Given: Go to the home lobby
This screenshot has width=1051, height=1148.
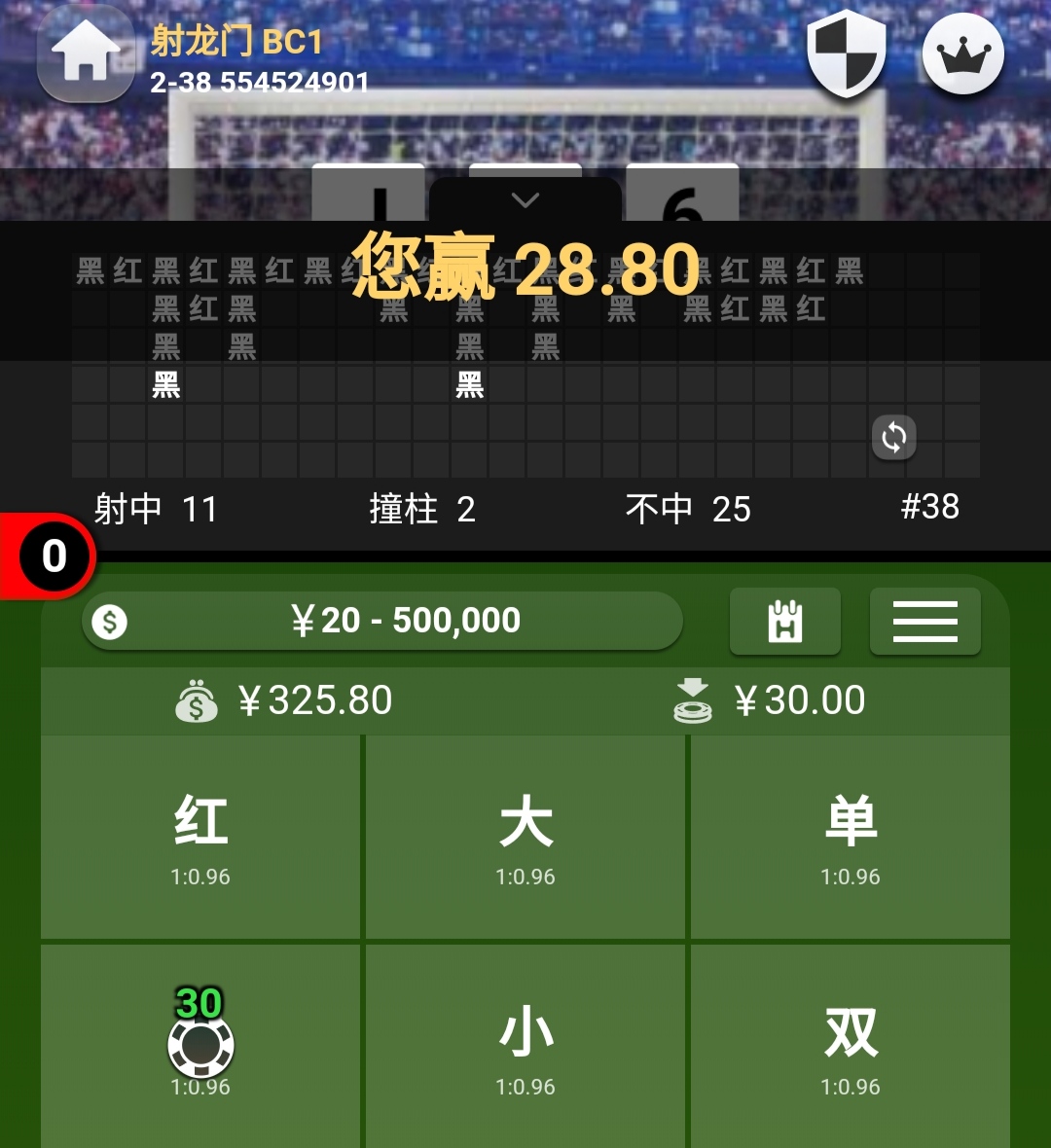Looking at the screenshot, I should (86, 55).
